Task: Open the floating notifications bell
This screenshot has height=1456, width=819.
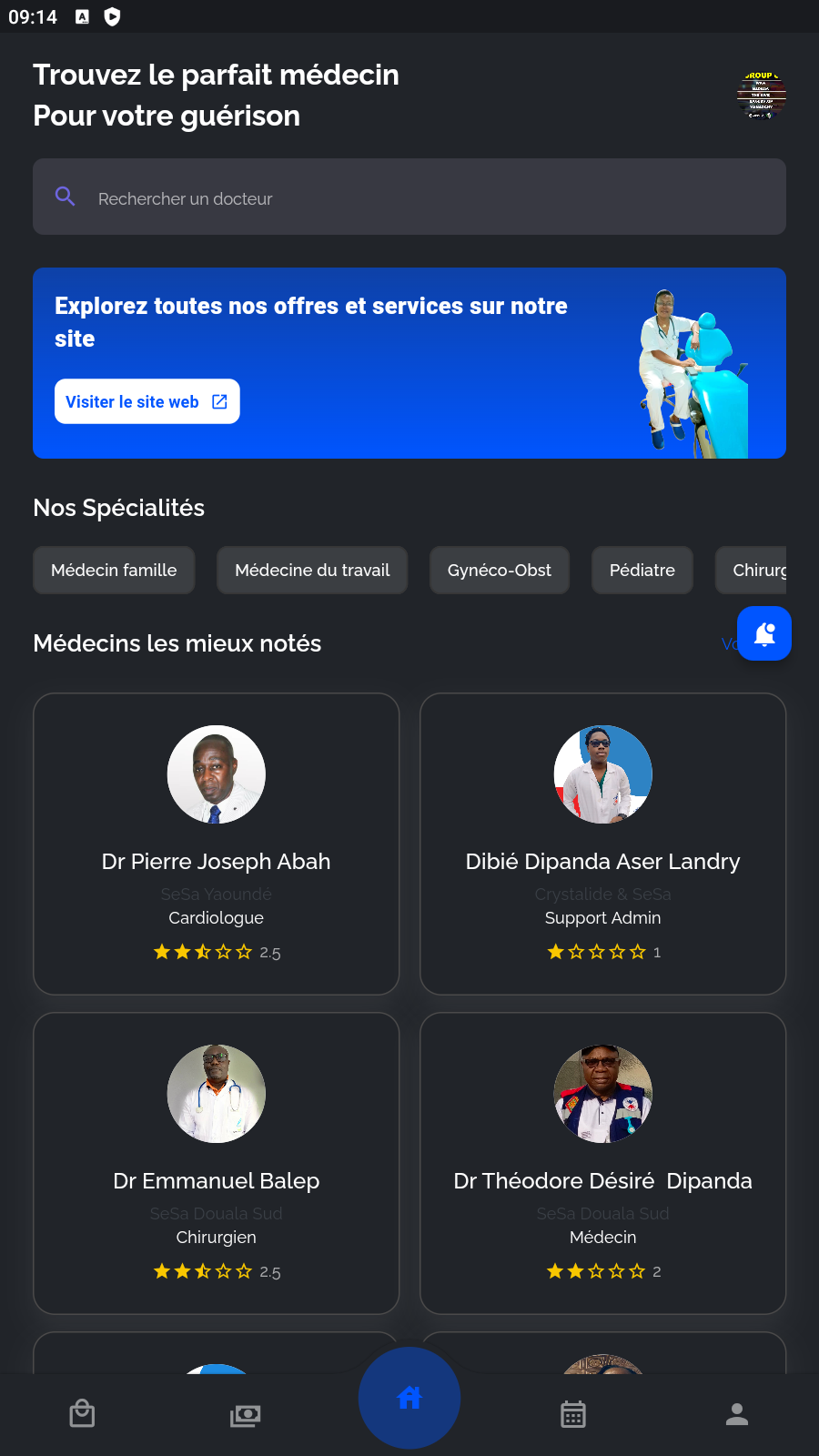Action: [763, 633]
